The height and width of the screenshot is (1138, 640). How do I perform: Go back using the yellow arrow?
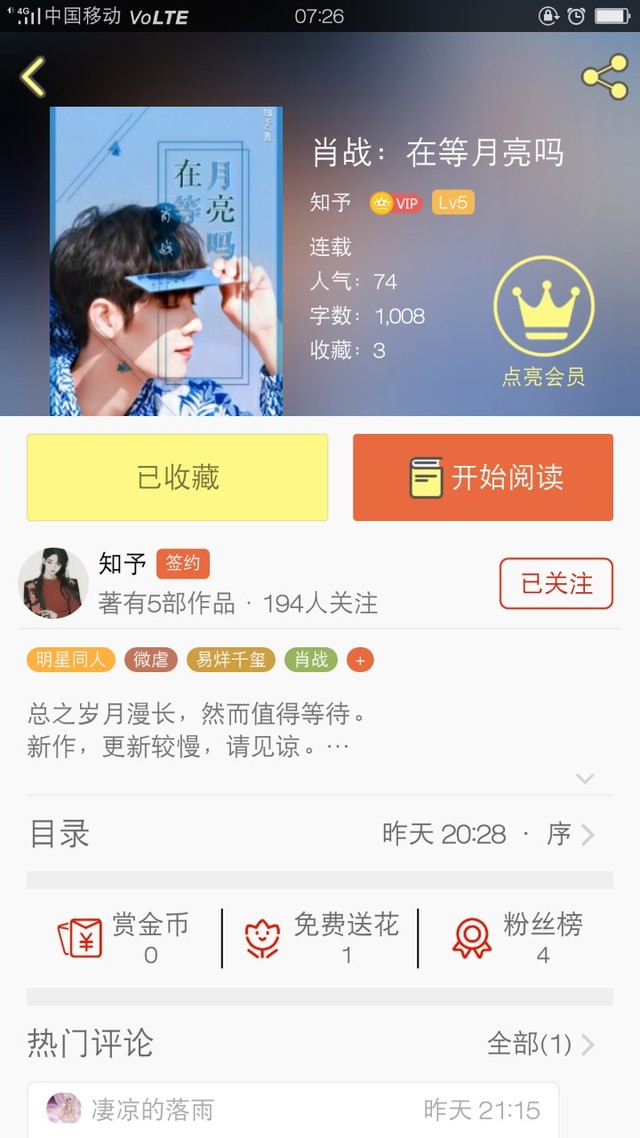(33, 77)
